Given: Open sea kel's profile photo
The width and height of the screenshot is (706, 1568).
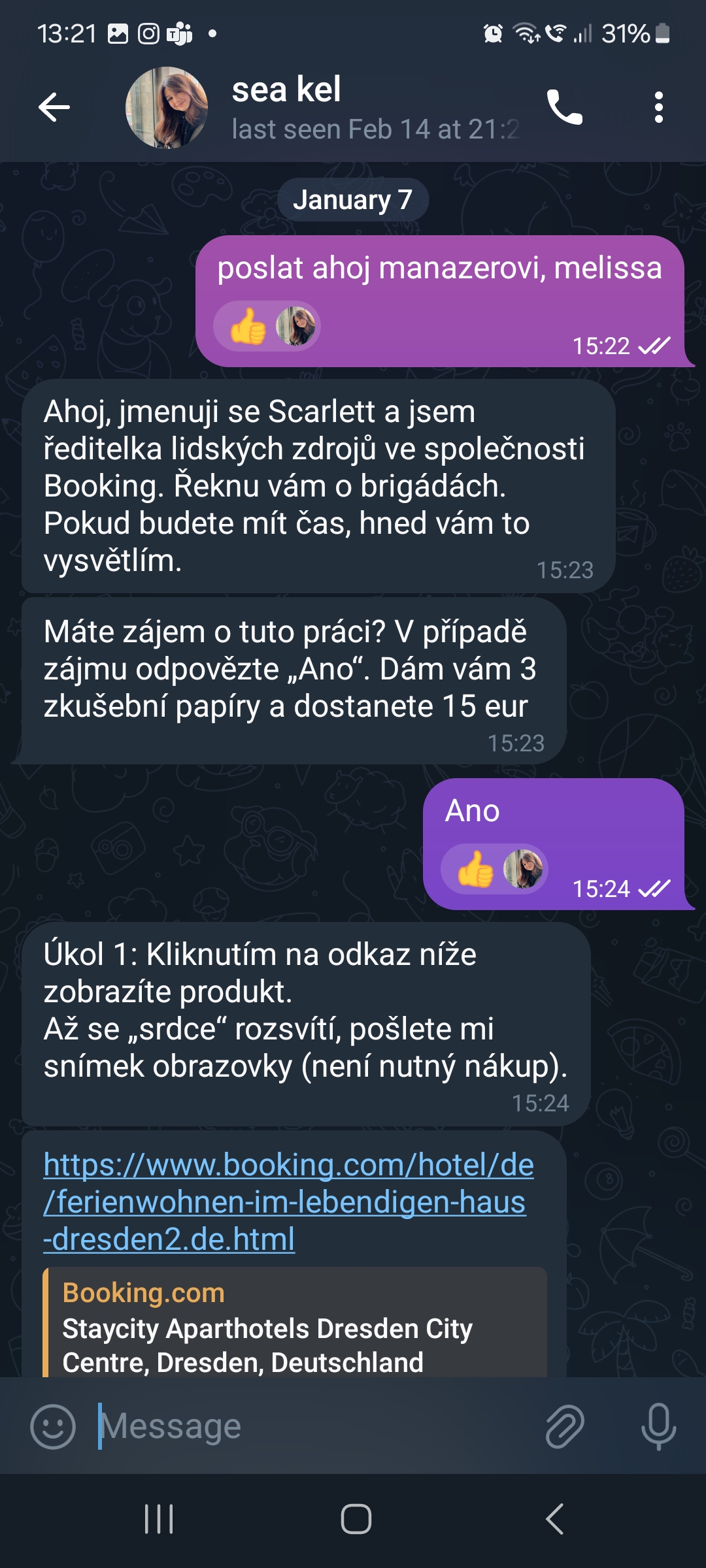Looking at the screenshot, I should click(167, 107).
